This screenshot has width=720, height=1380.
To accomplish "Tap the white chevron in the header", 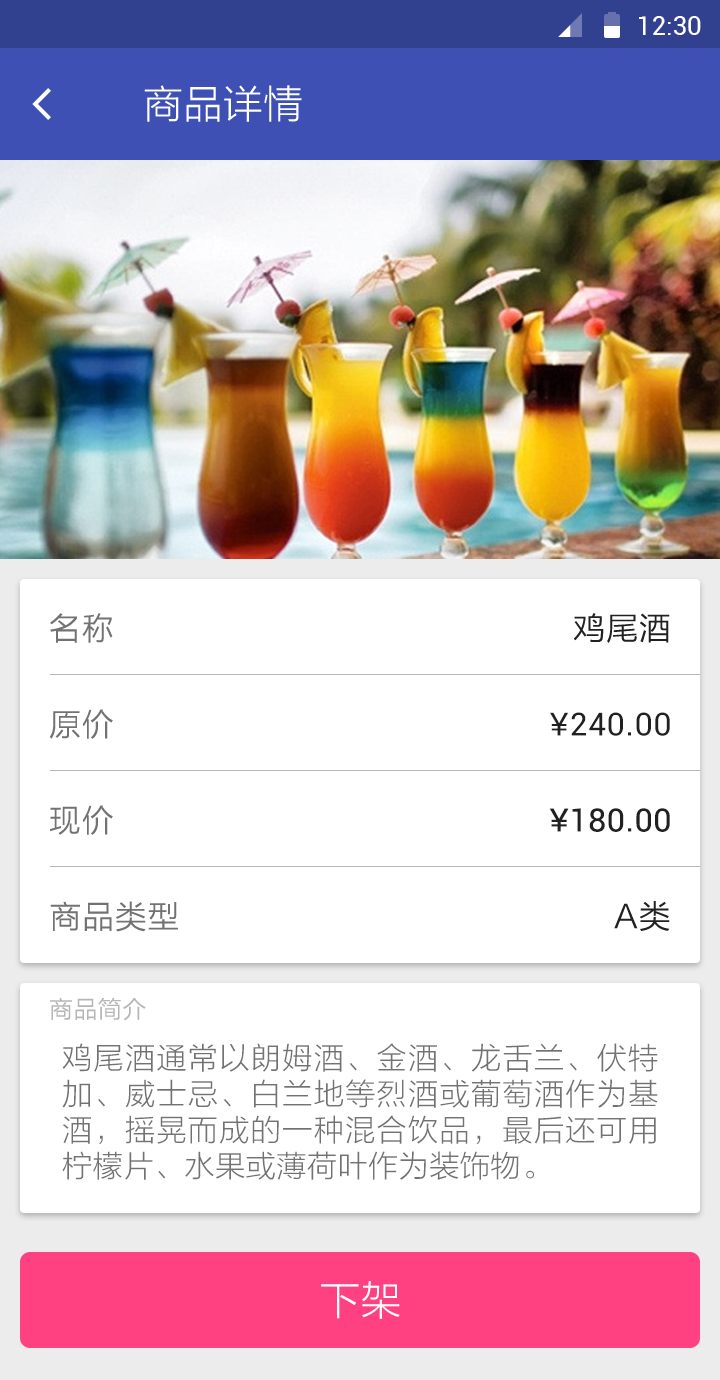I will [42, 103].
